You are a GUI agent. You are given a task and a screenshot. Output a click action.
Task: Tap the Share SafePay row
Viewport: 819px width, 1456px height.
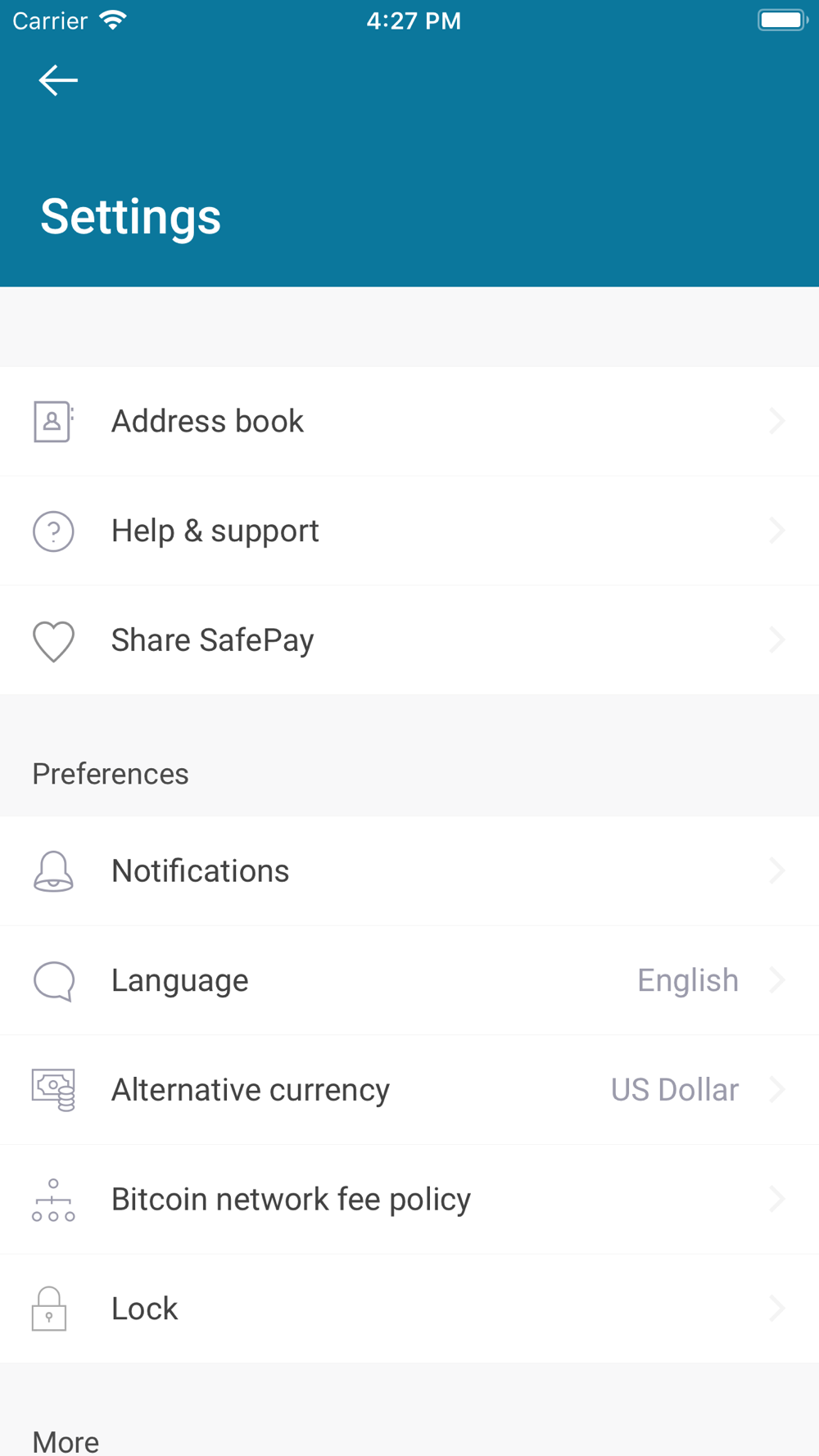(x=409, y=640)
